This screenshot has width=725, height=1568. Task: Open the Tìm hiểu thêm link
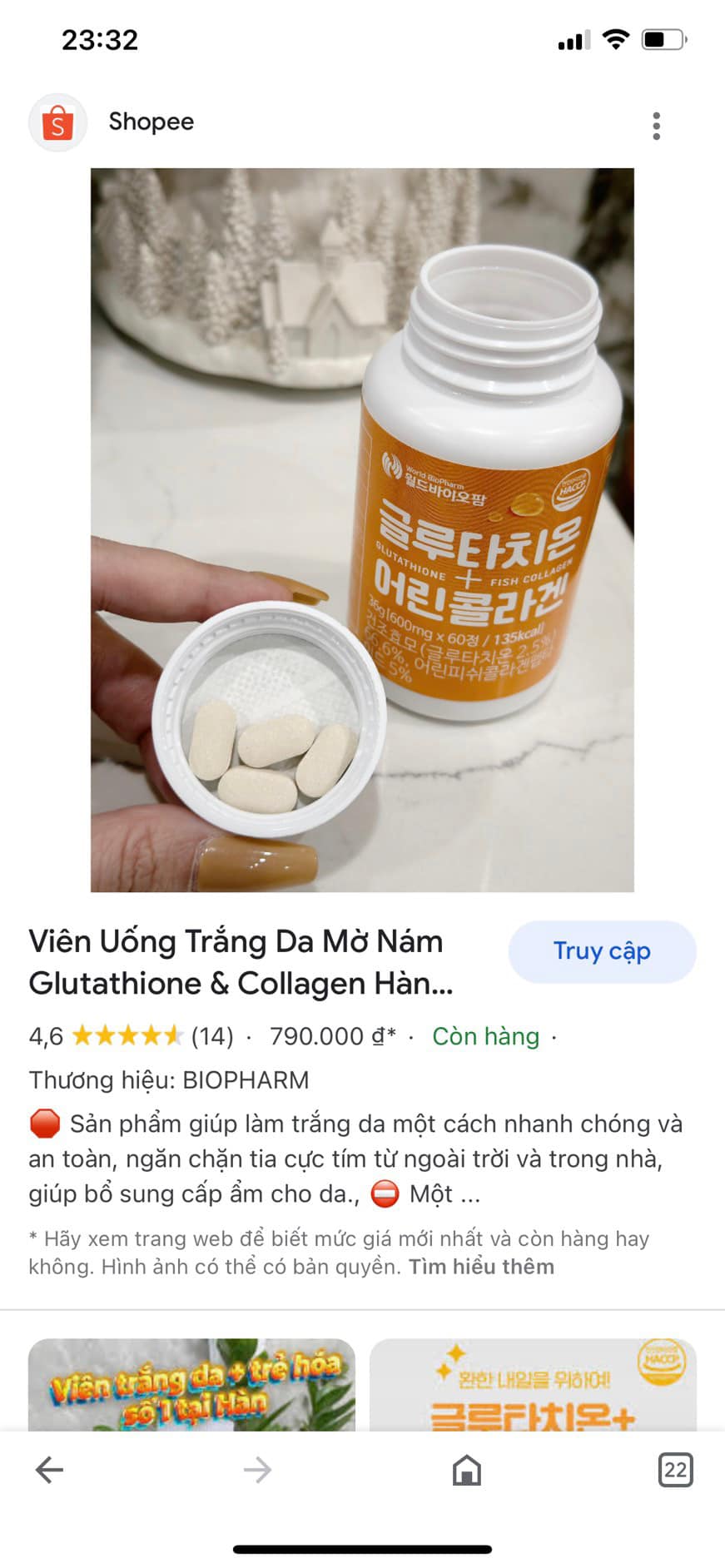tap(481, 1267)
